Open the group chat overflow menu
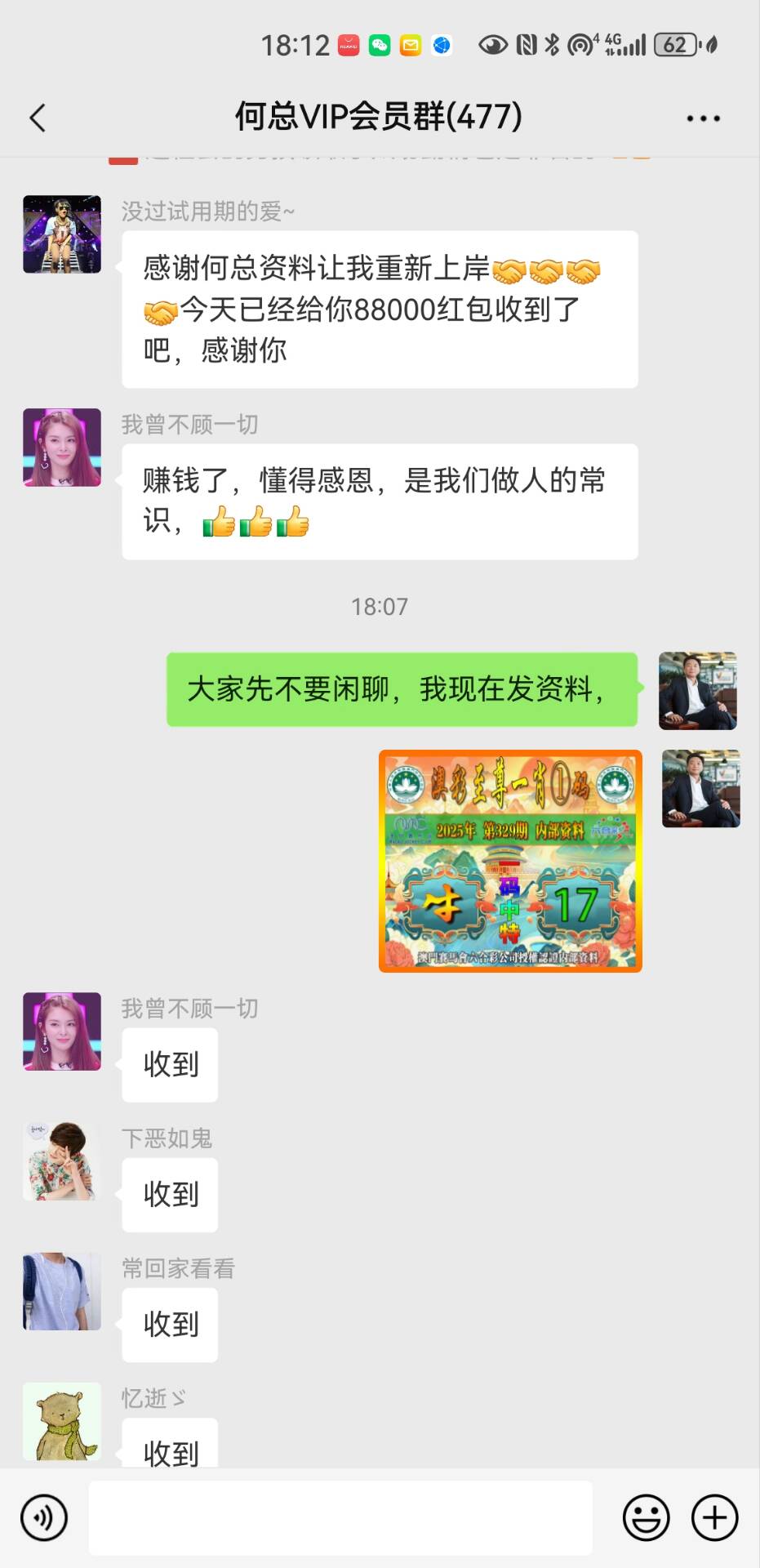This screenshot has width=760, height=1568. tap(703, 118)
